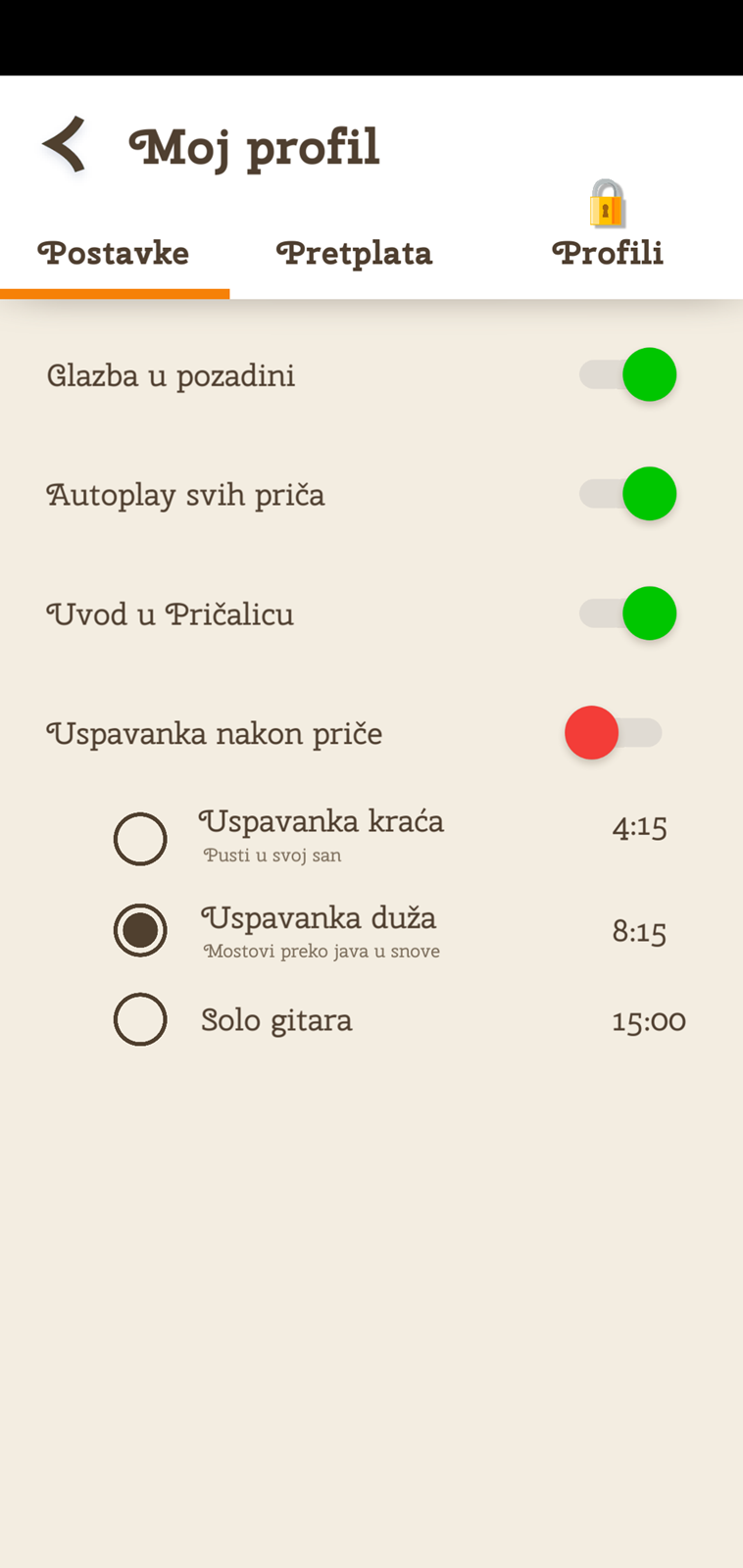Image resolution: width=743 pixels, height=1568 pixels.
Task: Choose Uspavanka duža lullaby
Action: point(140,930)
